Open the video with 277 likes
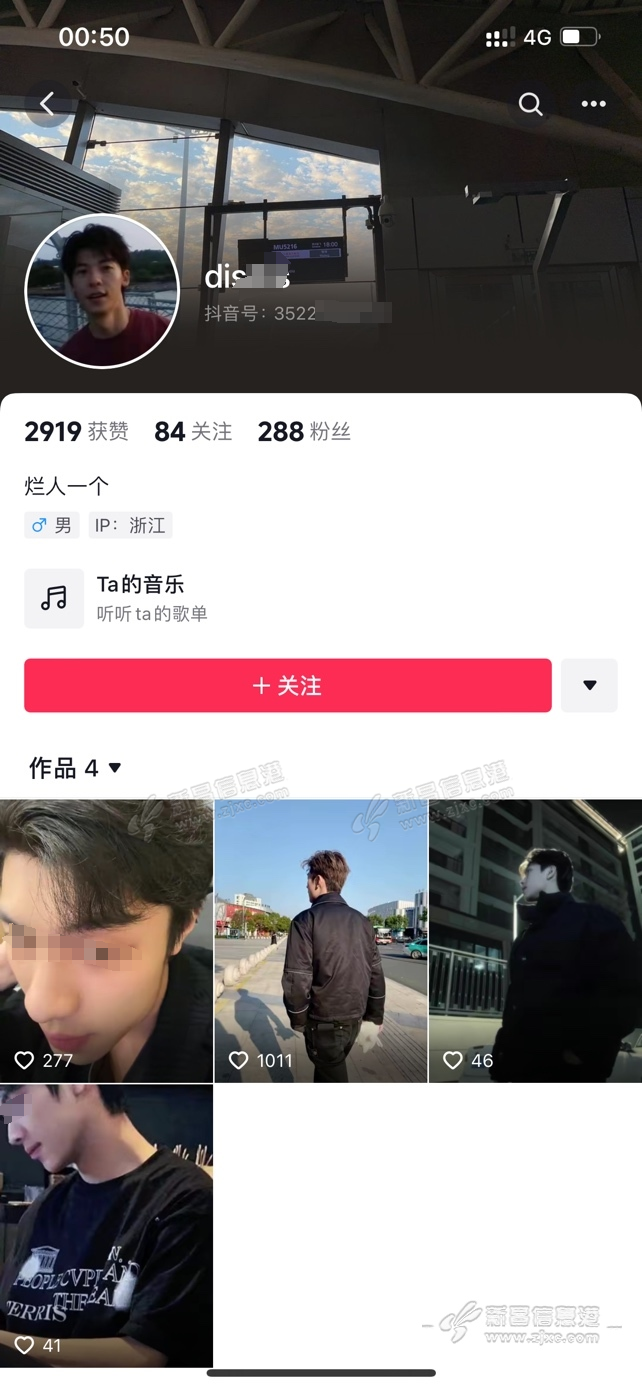The height and width of the screenshot is (1389, 642). (106, 940)
